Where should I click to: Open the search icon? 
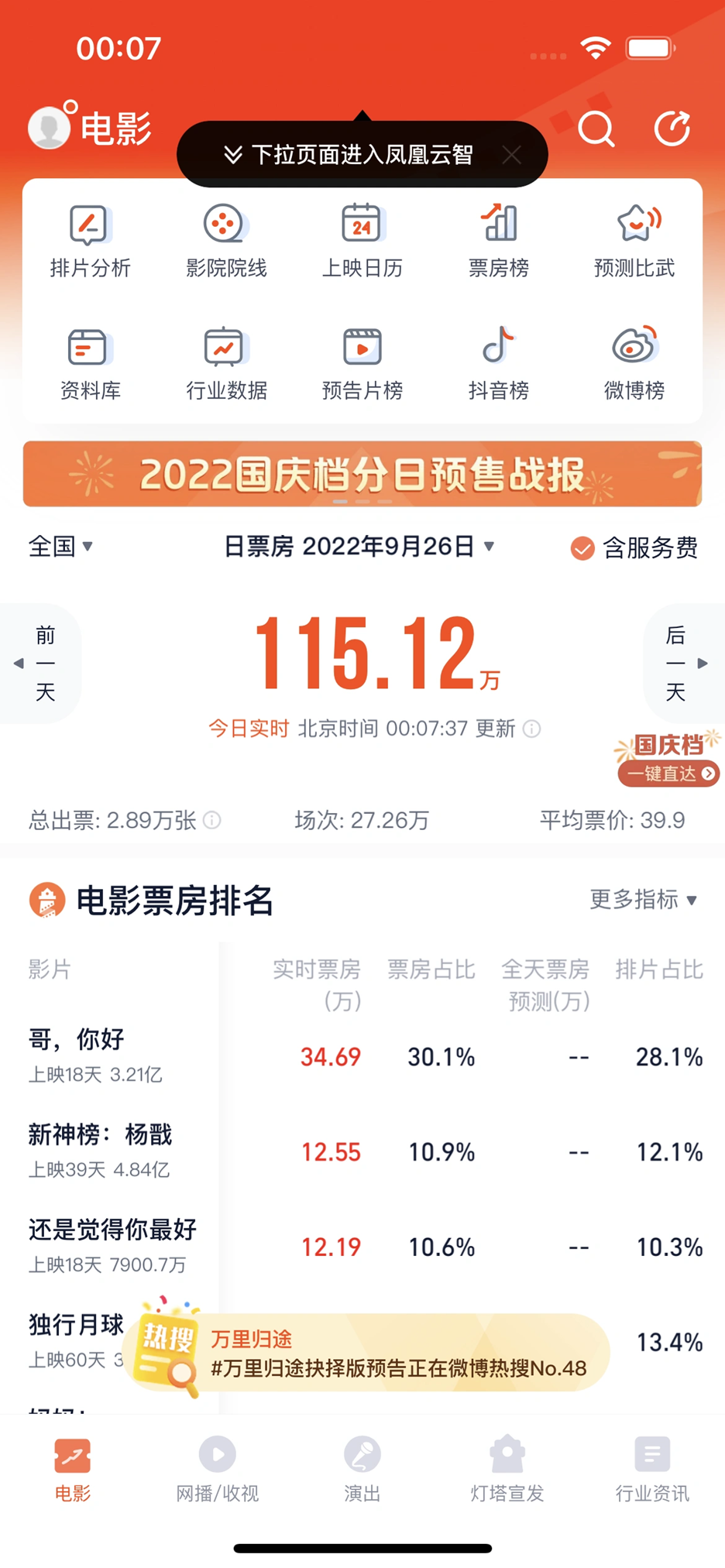(x=596, y=129)
